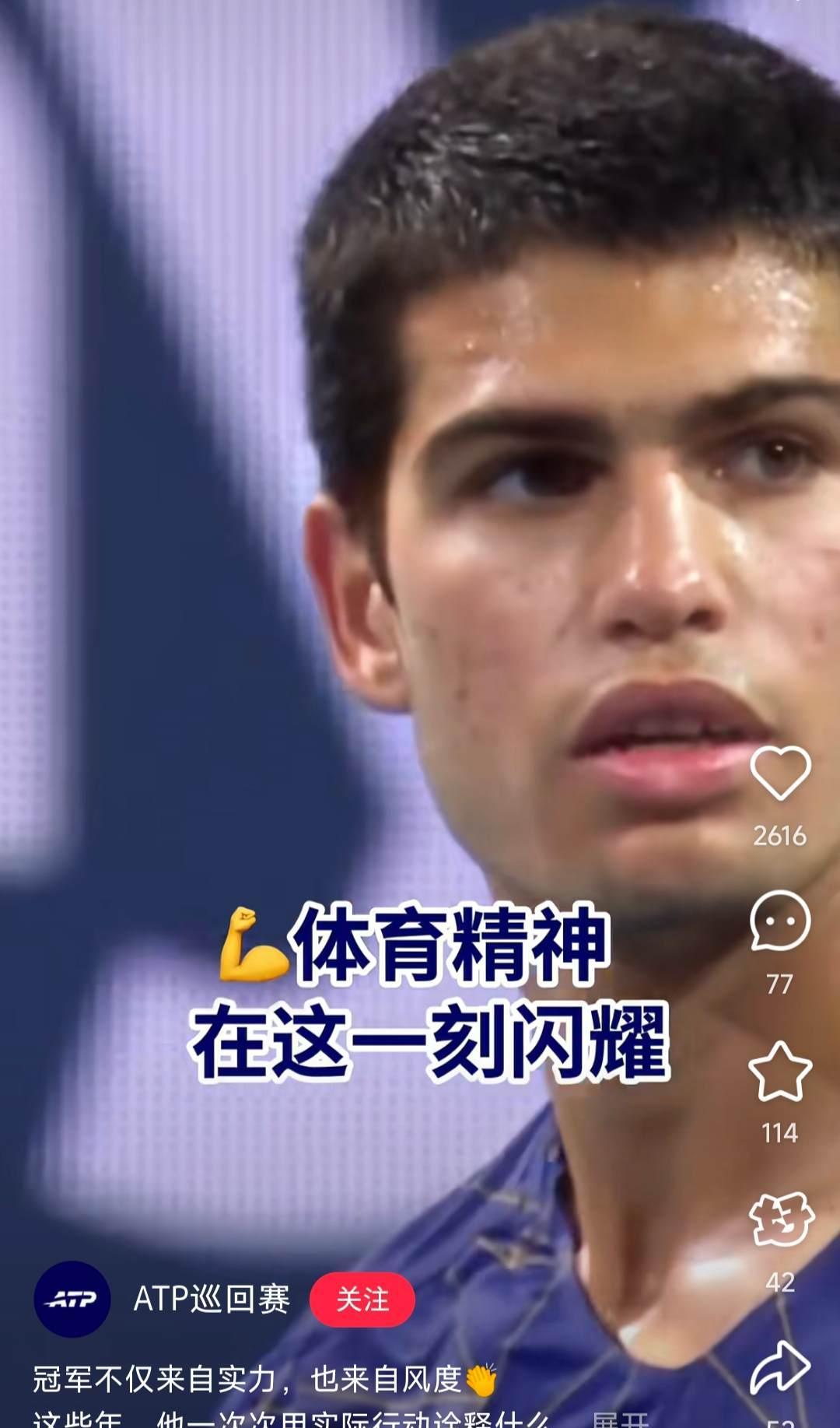Image resolution: width=840 pixels, height=1428 pixels.
Task: Click the like count 2616
Action: click(x=783, y=837)
